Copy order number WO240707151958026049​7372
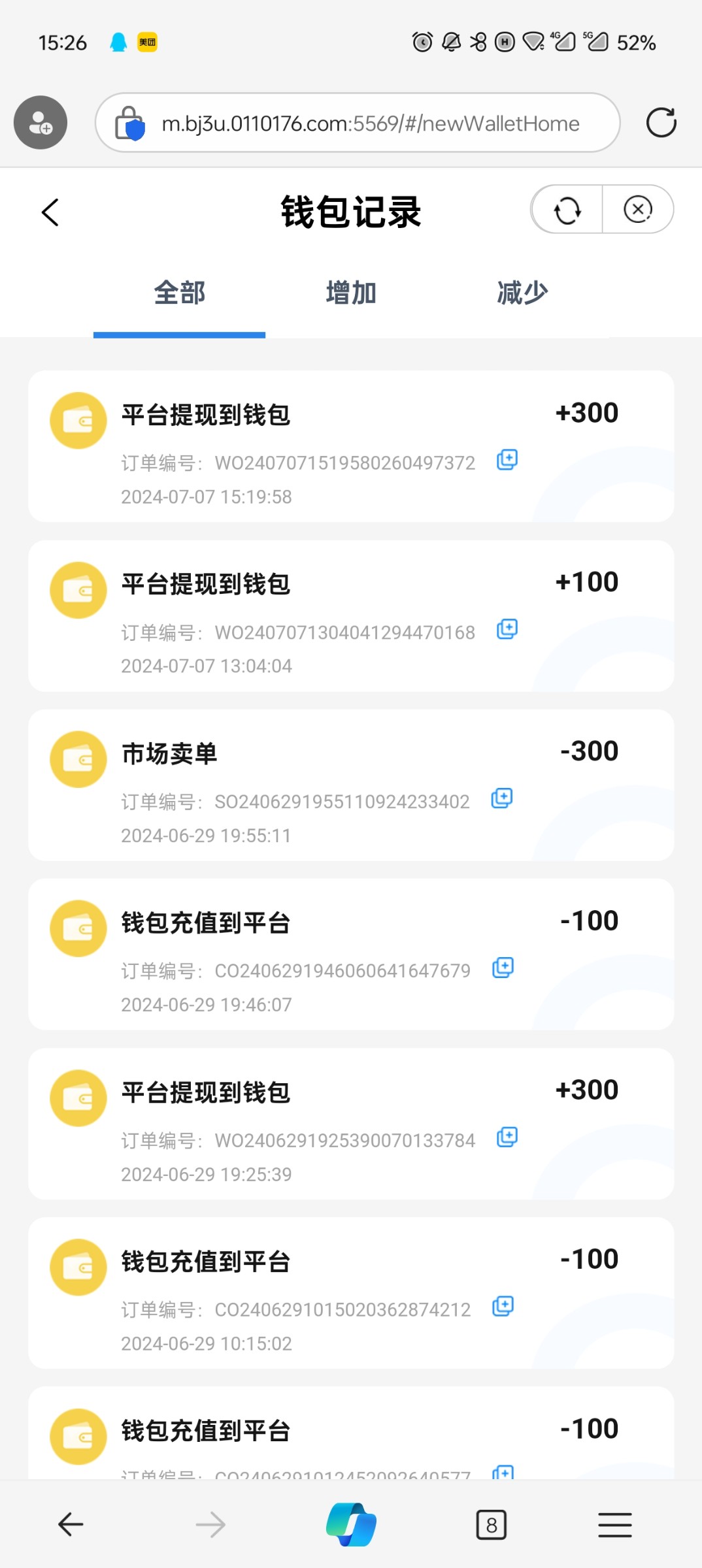The image size is (702, 1568). [x=507, y=460]
